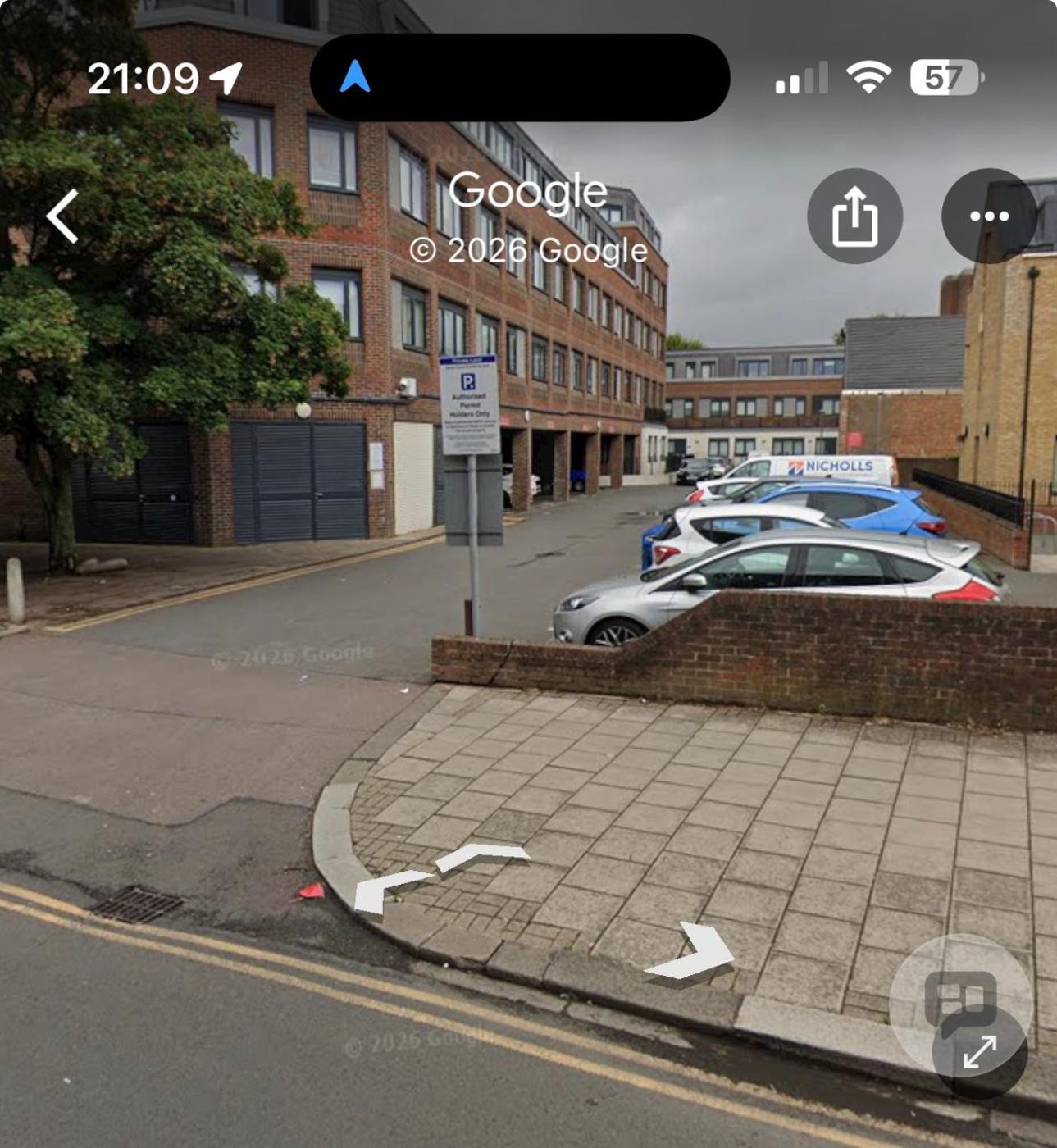Viewport: 1057px width, 1148px height.
Task: Go back from Street View
Action: [62, 216]
